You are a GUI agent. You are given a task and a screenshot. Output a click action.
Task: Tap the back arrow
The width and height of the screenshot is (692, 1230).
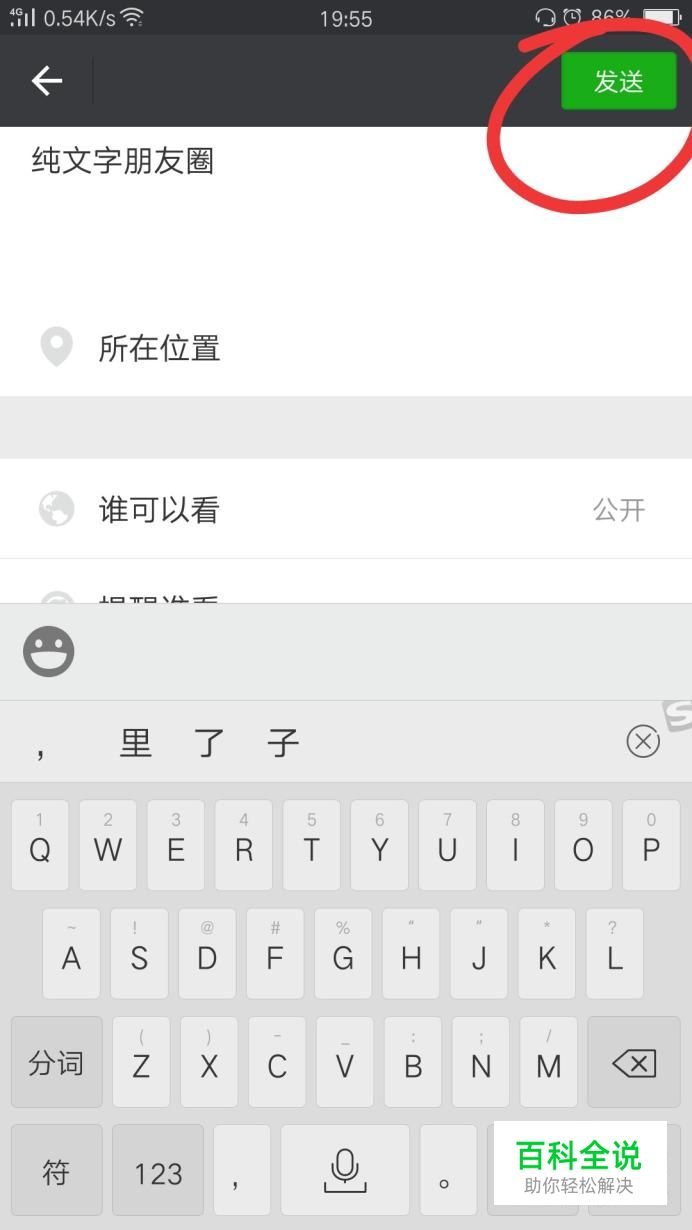[x=47, y=81]
